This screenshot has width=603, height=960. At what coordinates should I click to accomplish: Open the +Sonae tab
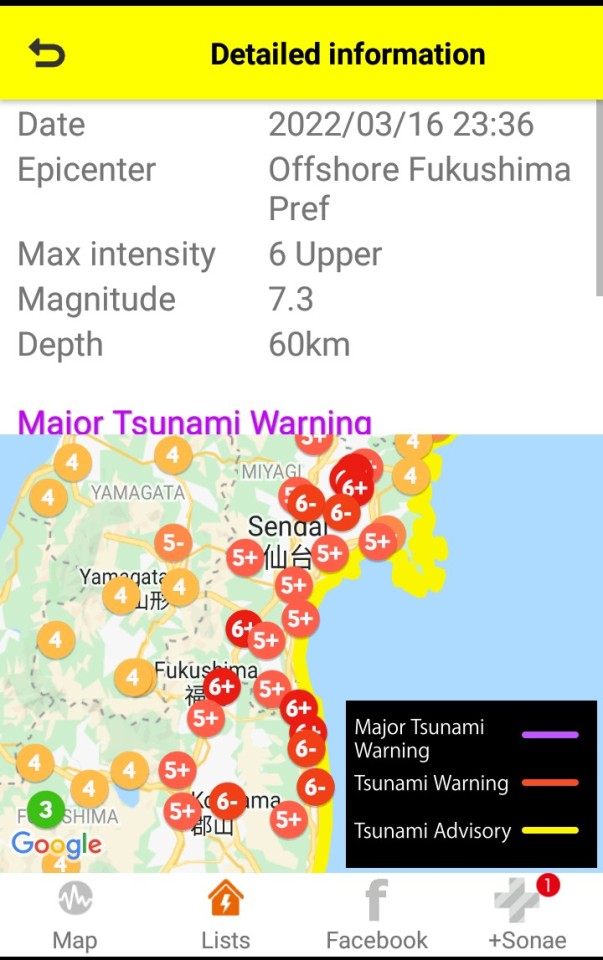[x=526, y=915]
